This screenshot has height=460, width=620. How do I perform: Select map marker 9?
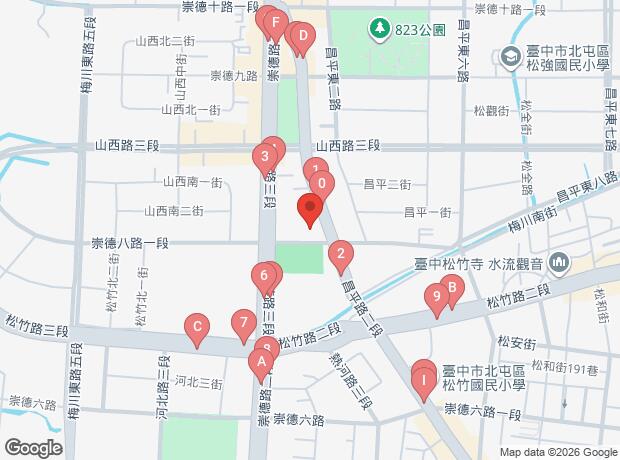click(x=435, y=297)
